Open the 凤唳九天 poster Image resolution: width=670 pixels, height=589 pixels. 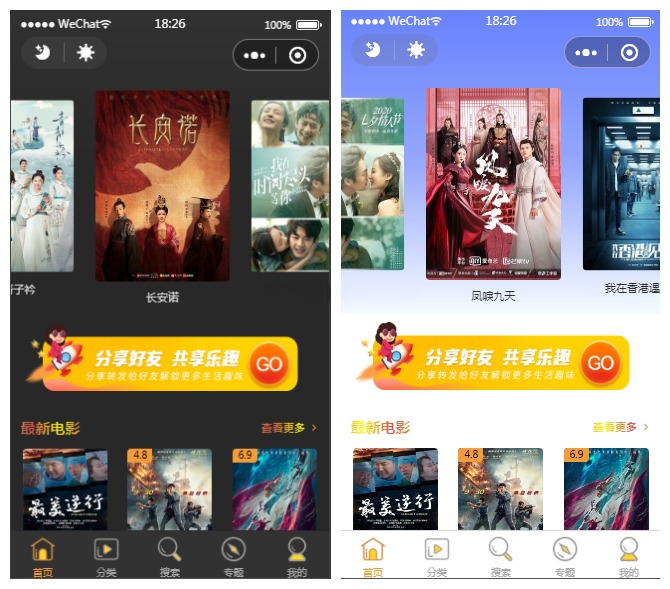point(493,186)
